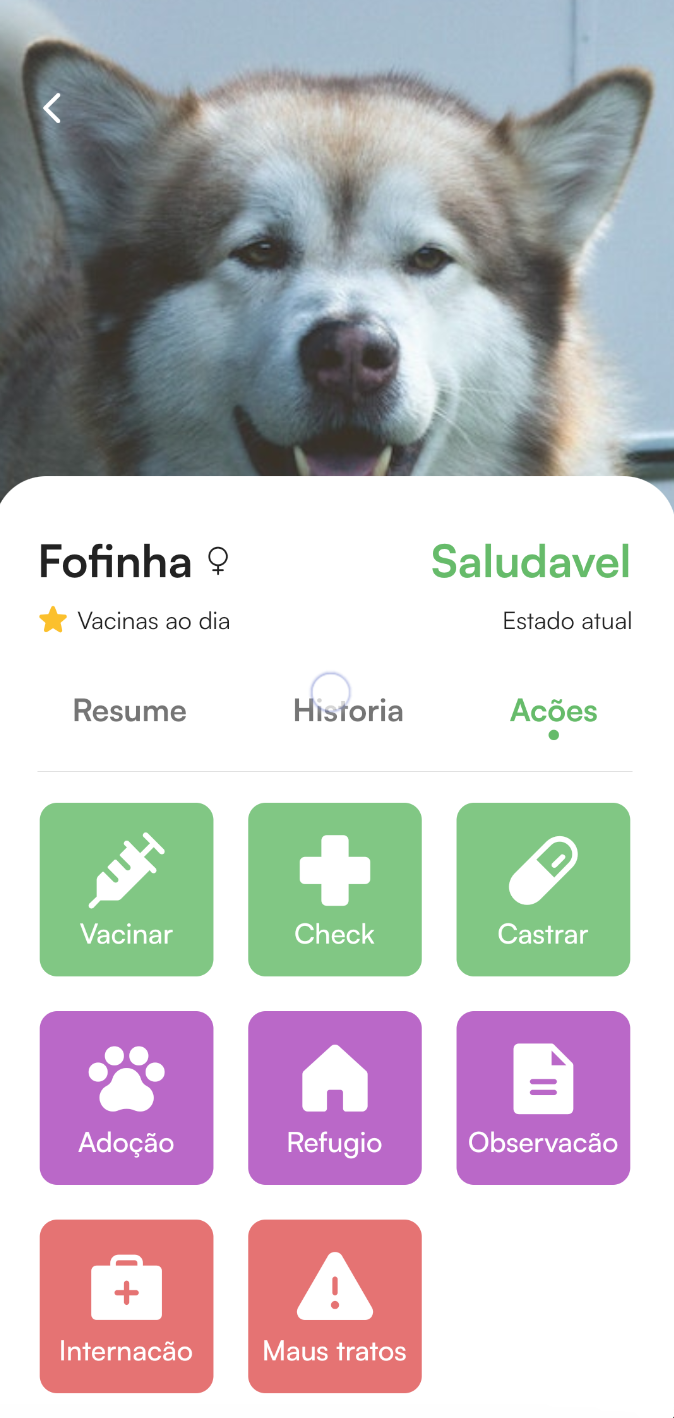The height and width of the screenshot is (1418, 674).
Task: Switch to the Resume tab
Action: 130,711
